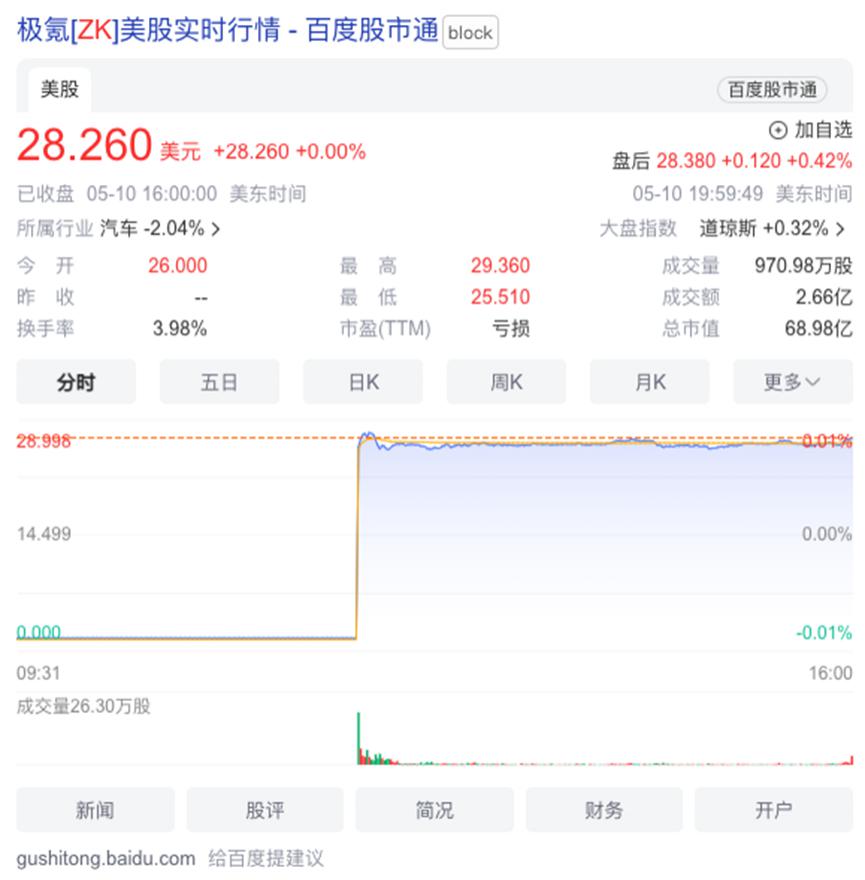Open the 道琼斯 index link

point(771,228)
